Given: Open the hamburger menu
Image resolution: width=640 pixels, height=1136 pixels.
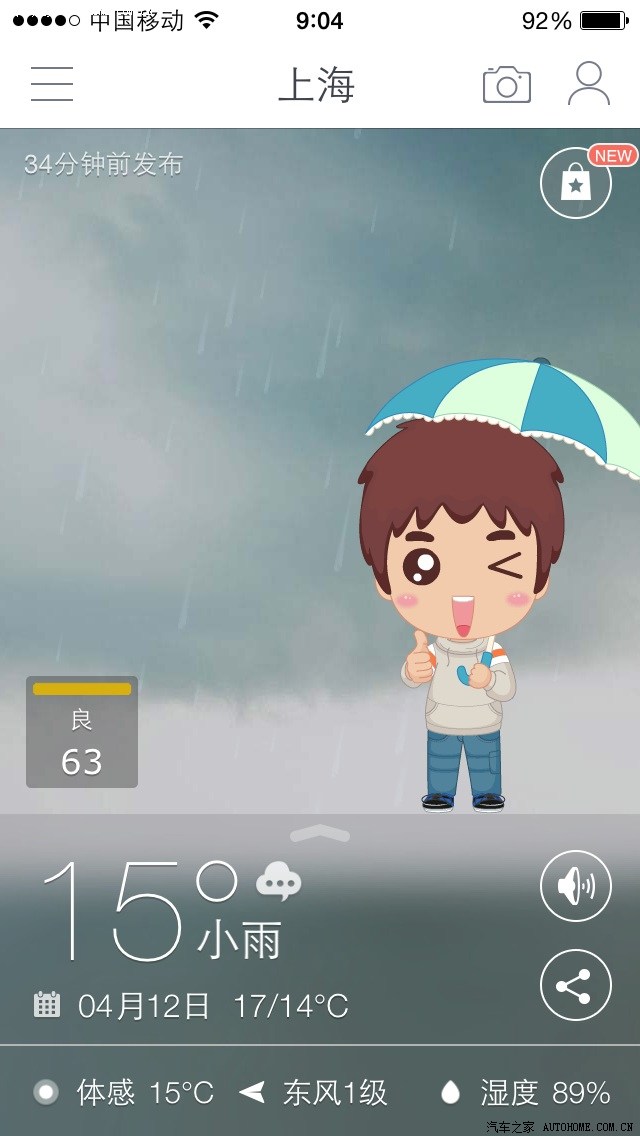Looking at the screenshot, I should point(52,84).
